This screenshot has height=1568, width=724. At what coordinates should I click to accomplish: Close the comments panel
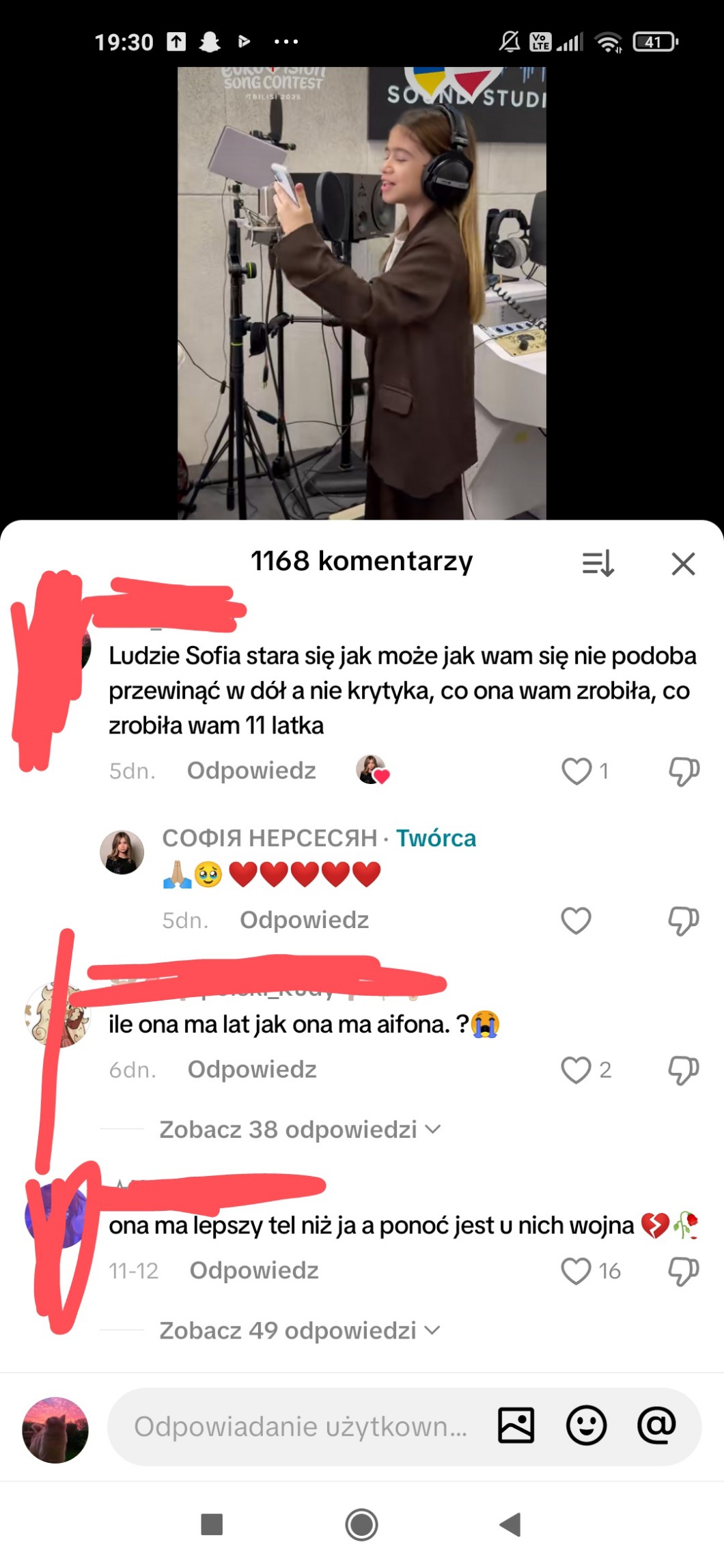(x=683, y=564)
